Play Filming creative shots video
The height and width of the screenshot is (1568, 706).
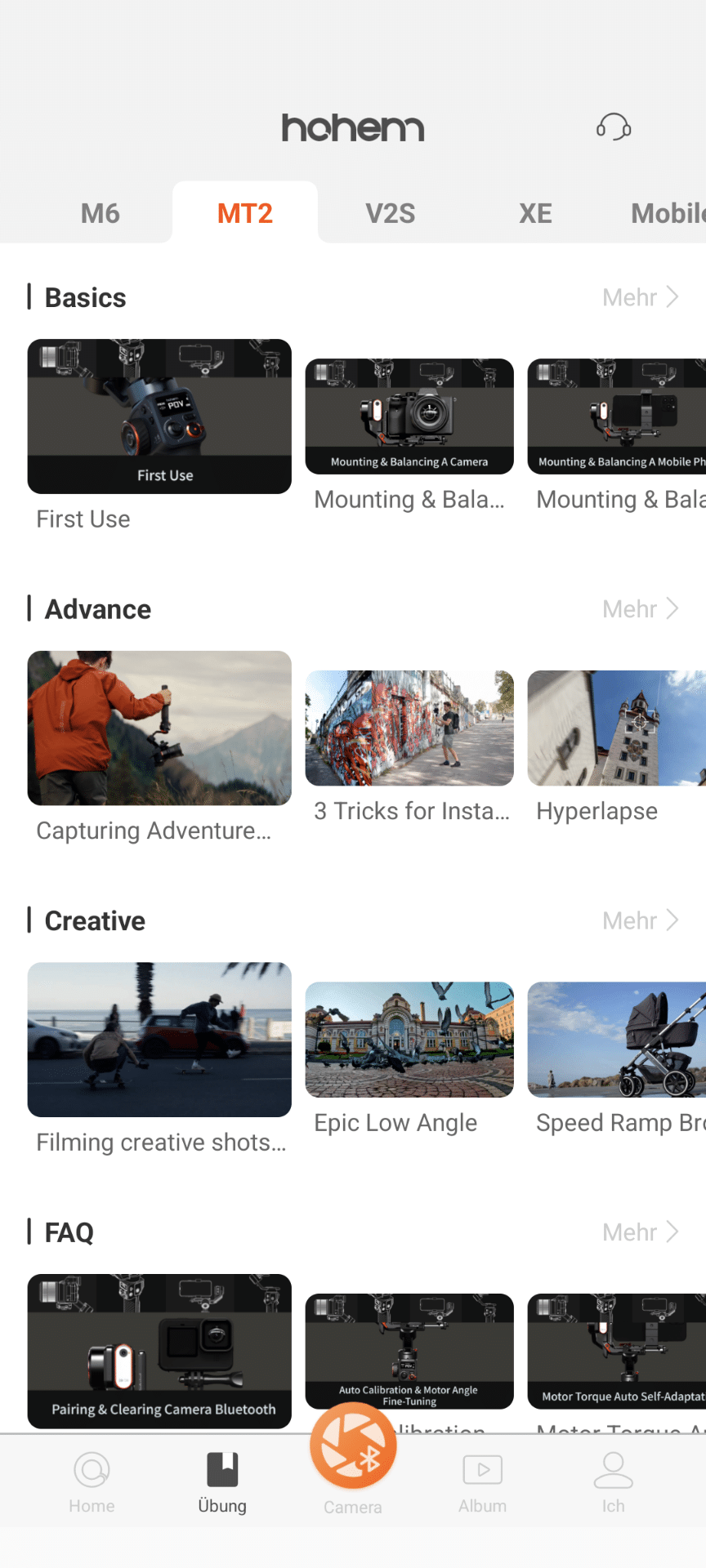coord(159,1039)
